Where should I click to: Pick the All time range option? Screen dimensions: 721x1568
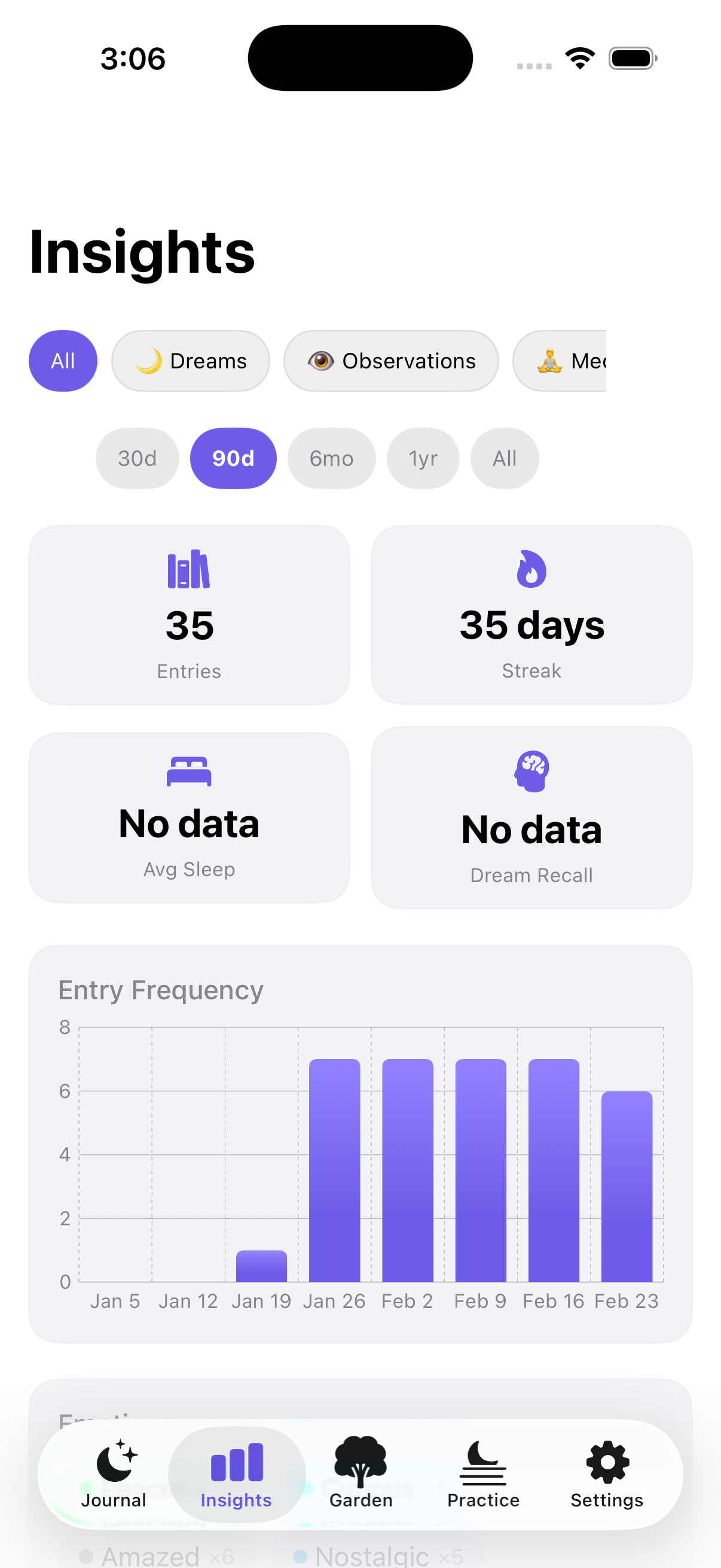point(505,458)
